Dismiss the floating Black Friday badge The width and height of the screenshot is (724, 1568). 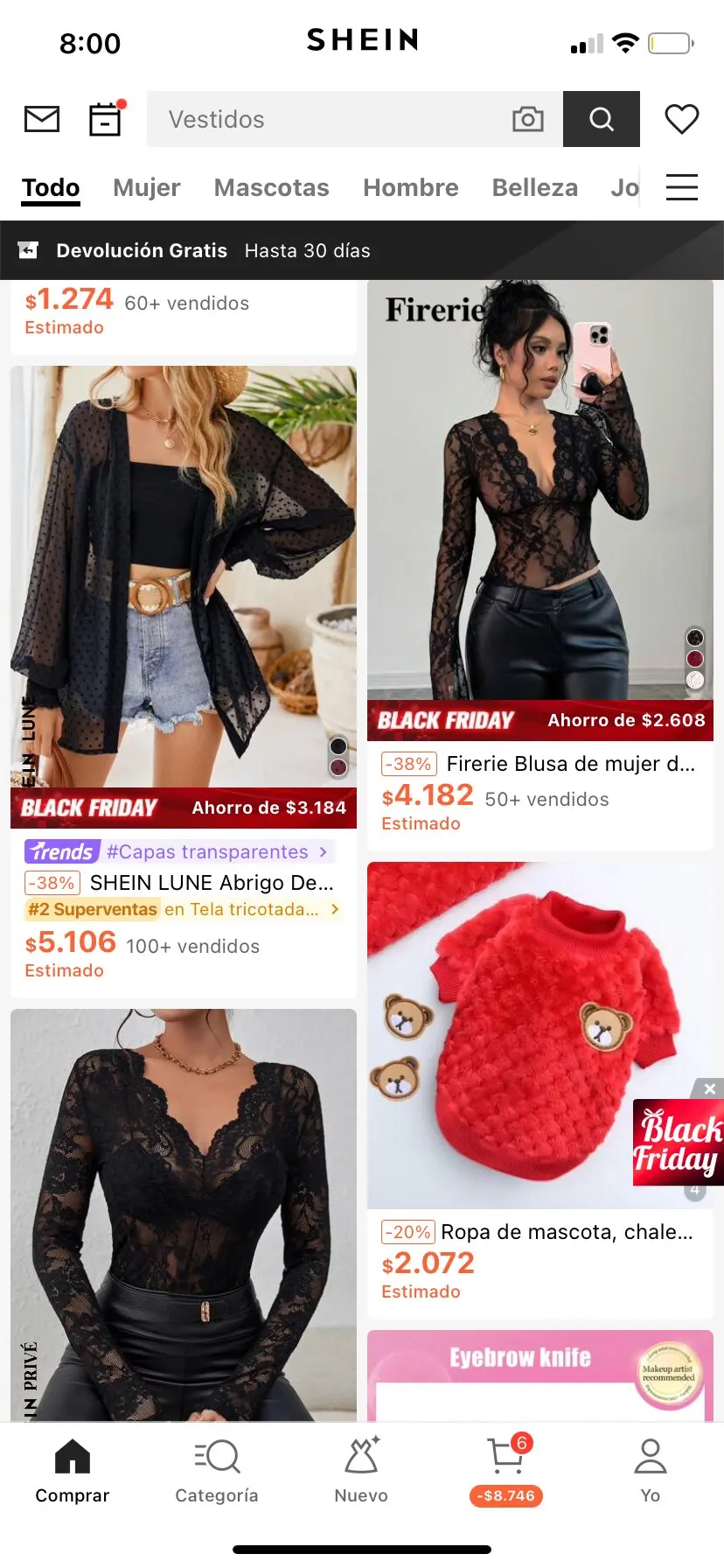point(709,1088)
